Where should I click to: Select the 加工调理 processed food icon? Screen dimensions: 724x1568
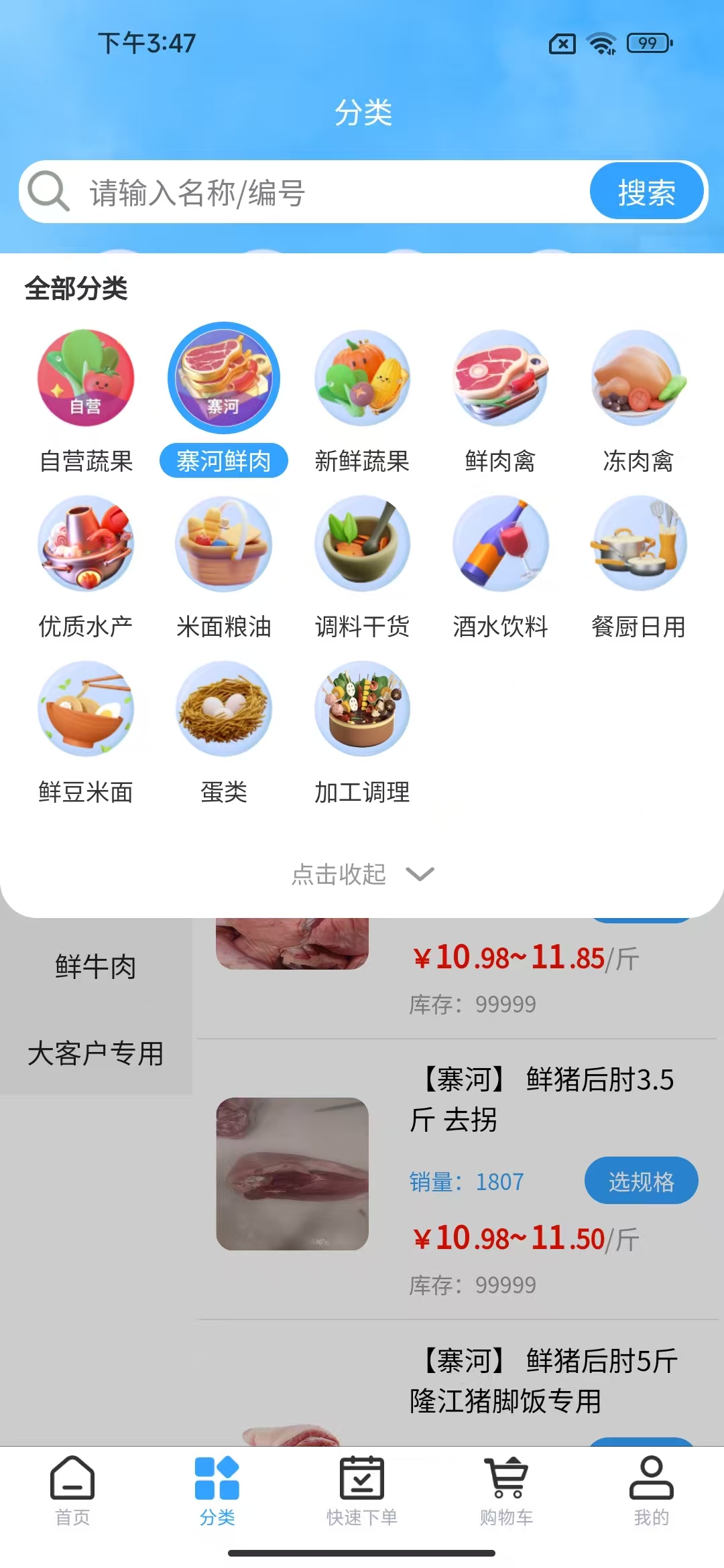(362, 712)
